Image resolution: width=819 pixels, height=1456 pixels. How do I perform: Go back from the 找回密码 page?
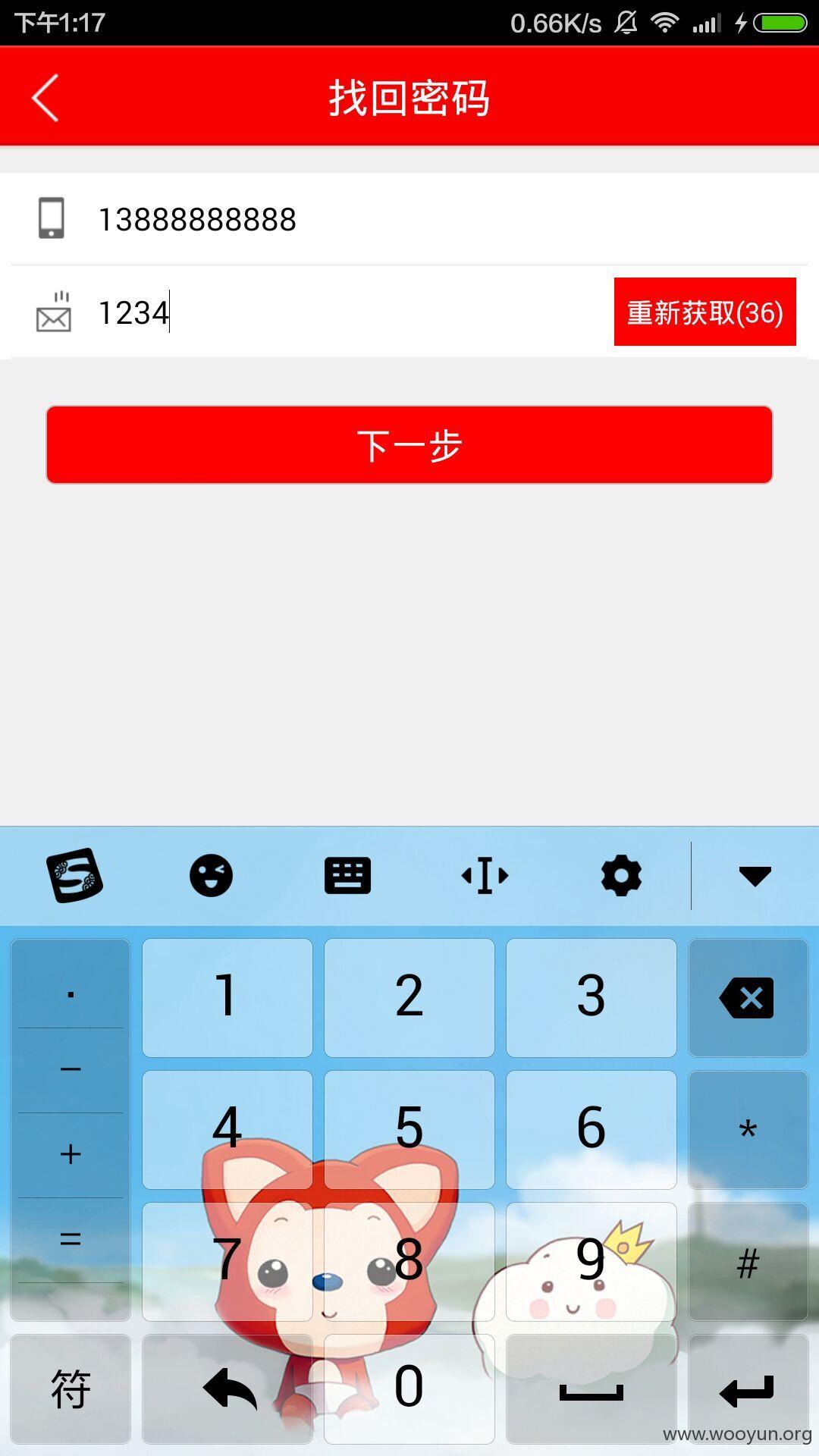[45, 98]
